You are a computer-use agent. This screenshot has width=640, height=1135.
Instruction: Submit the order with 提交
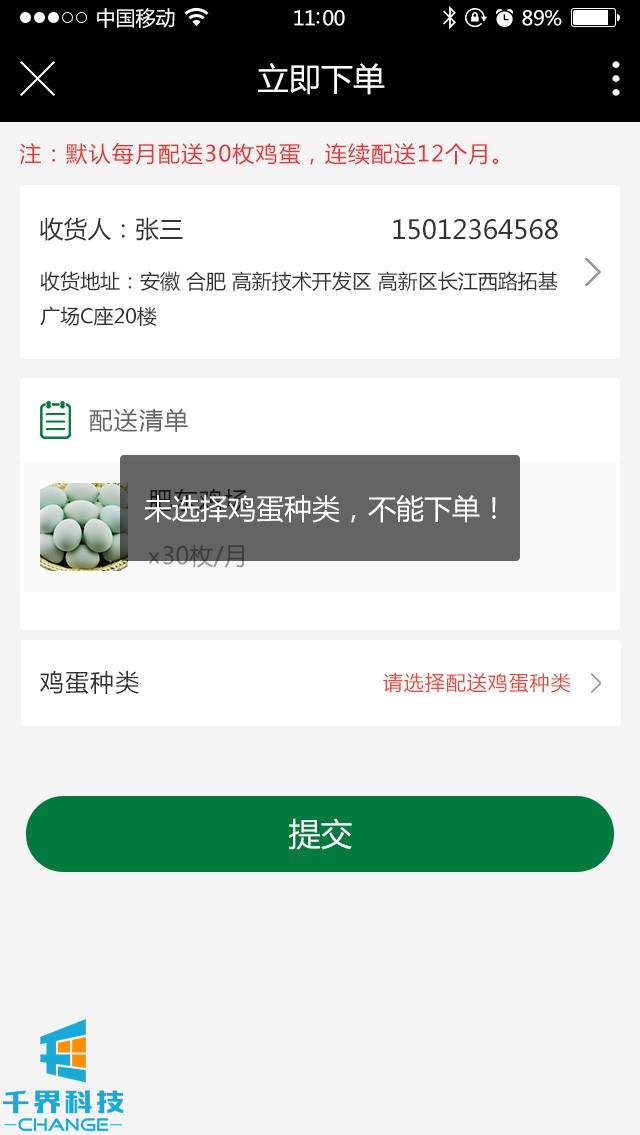[x=320, y=834]
